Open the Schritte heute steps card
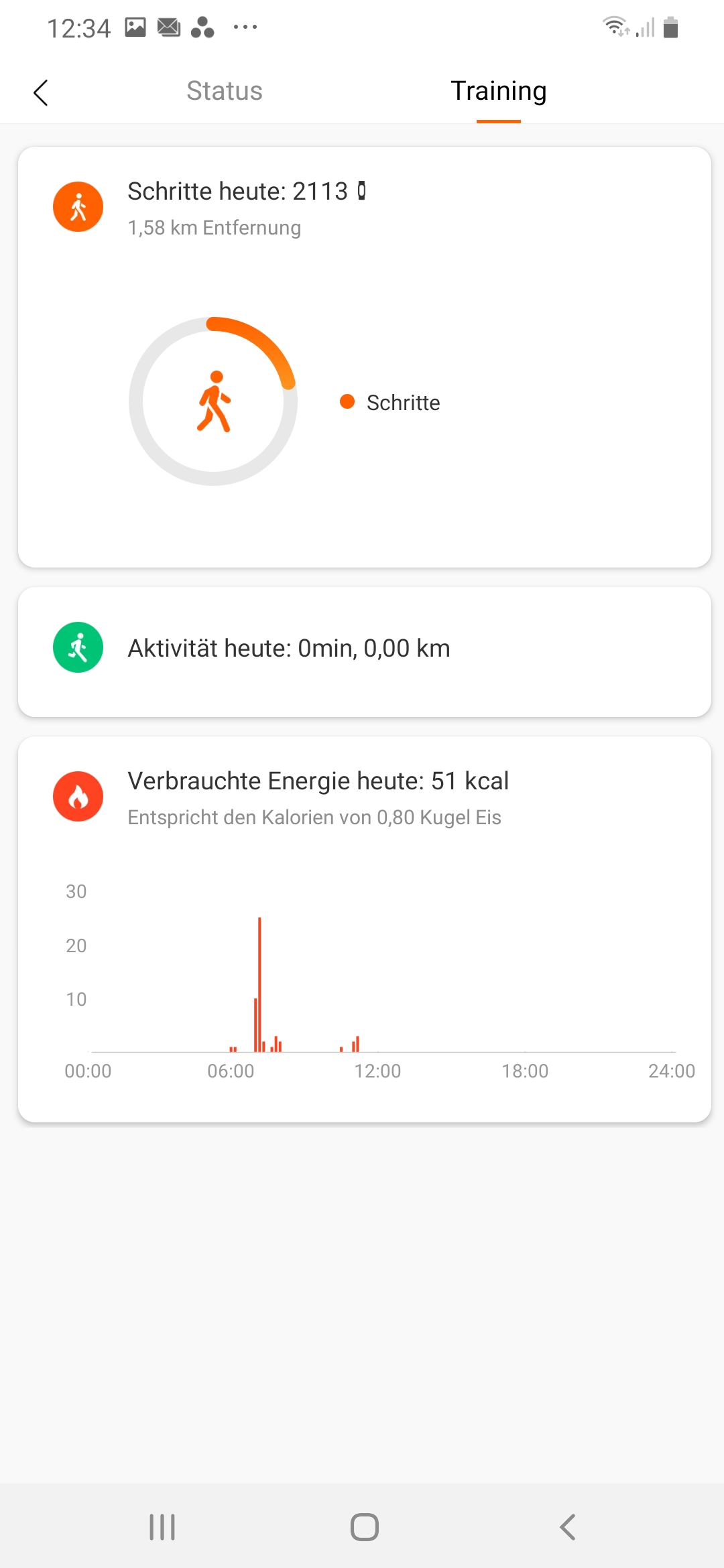The width and height of the screenshot is (724, 1568). [364, 356]
